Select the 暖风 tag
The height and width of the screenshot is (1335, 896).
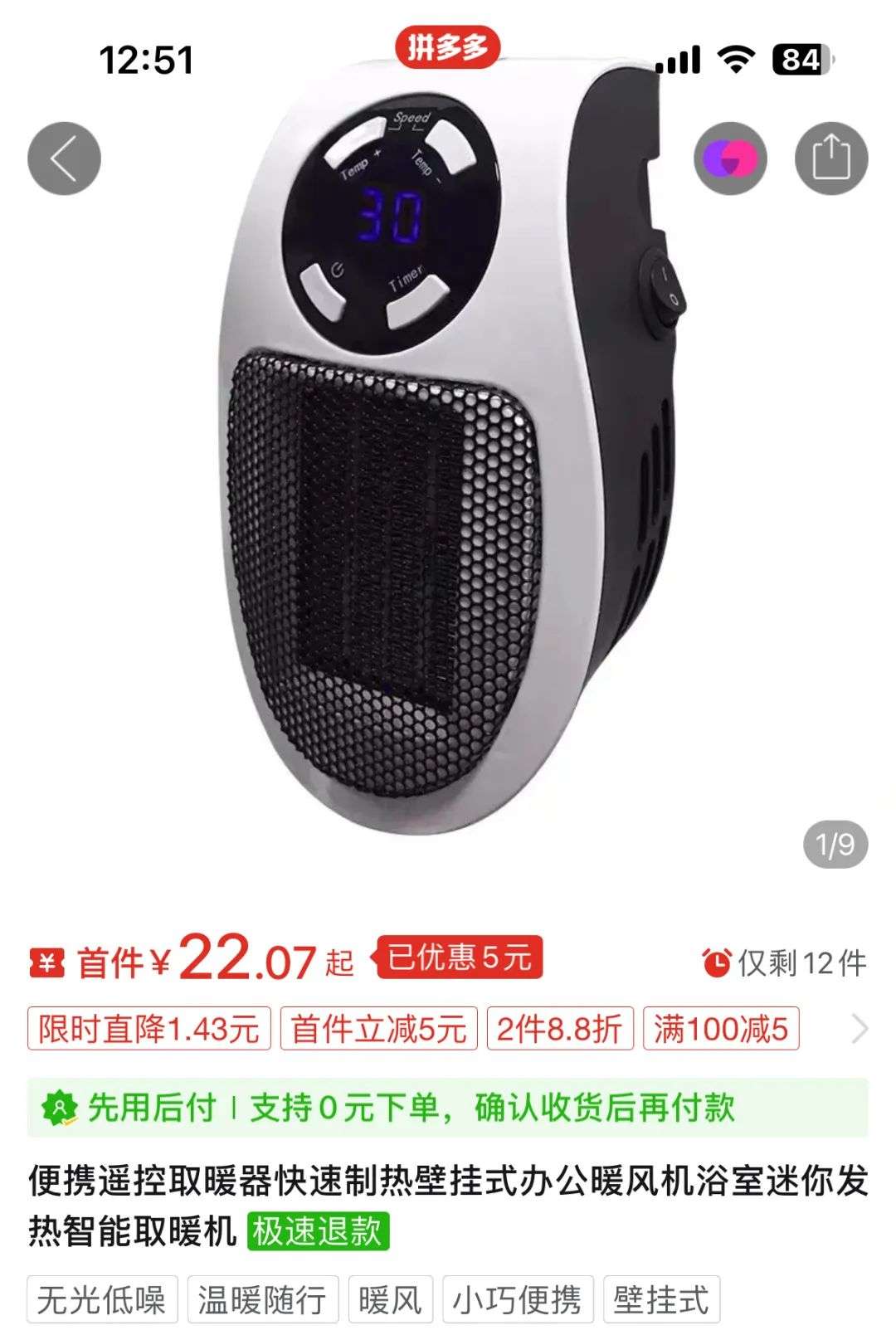point(390,1299)
